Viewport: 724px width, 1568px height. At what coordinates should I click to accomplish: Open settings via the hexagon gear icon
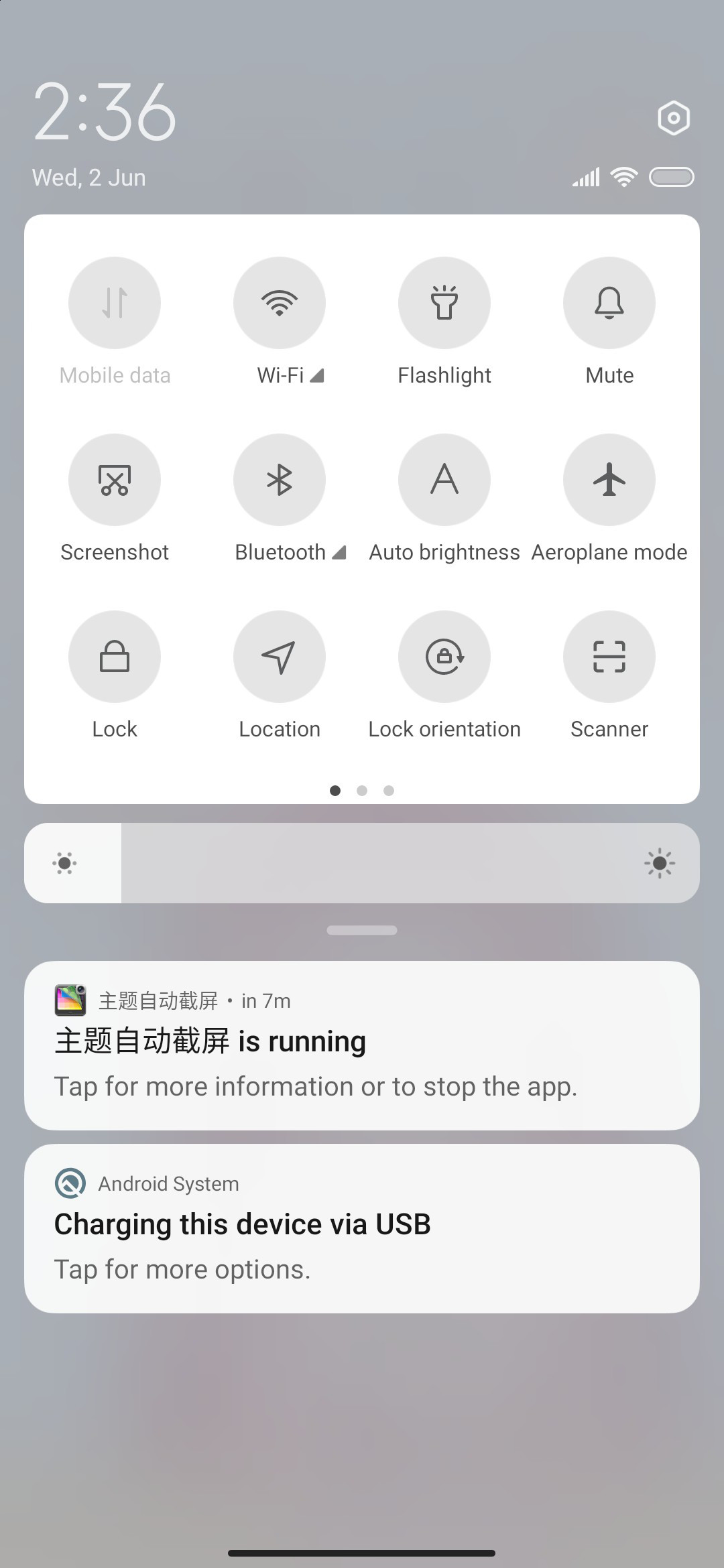tap(674, 119)
